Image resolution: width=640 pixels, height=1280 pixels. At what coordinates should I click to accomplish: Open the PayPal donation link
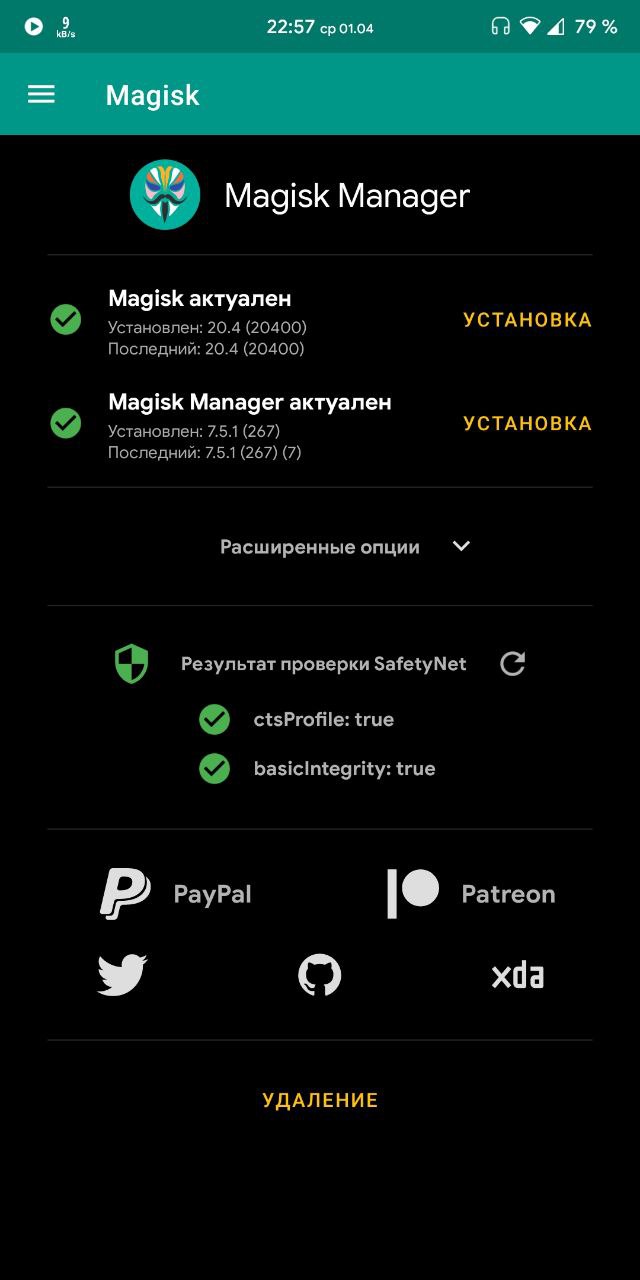(x=176, y=894)
